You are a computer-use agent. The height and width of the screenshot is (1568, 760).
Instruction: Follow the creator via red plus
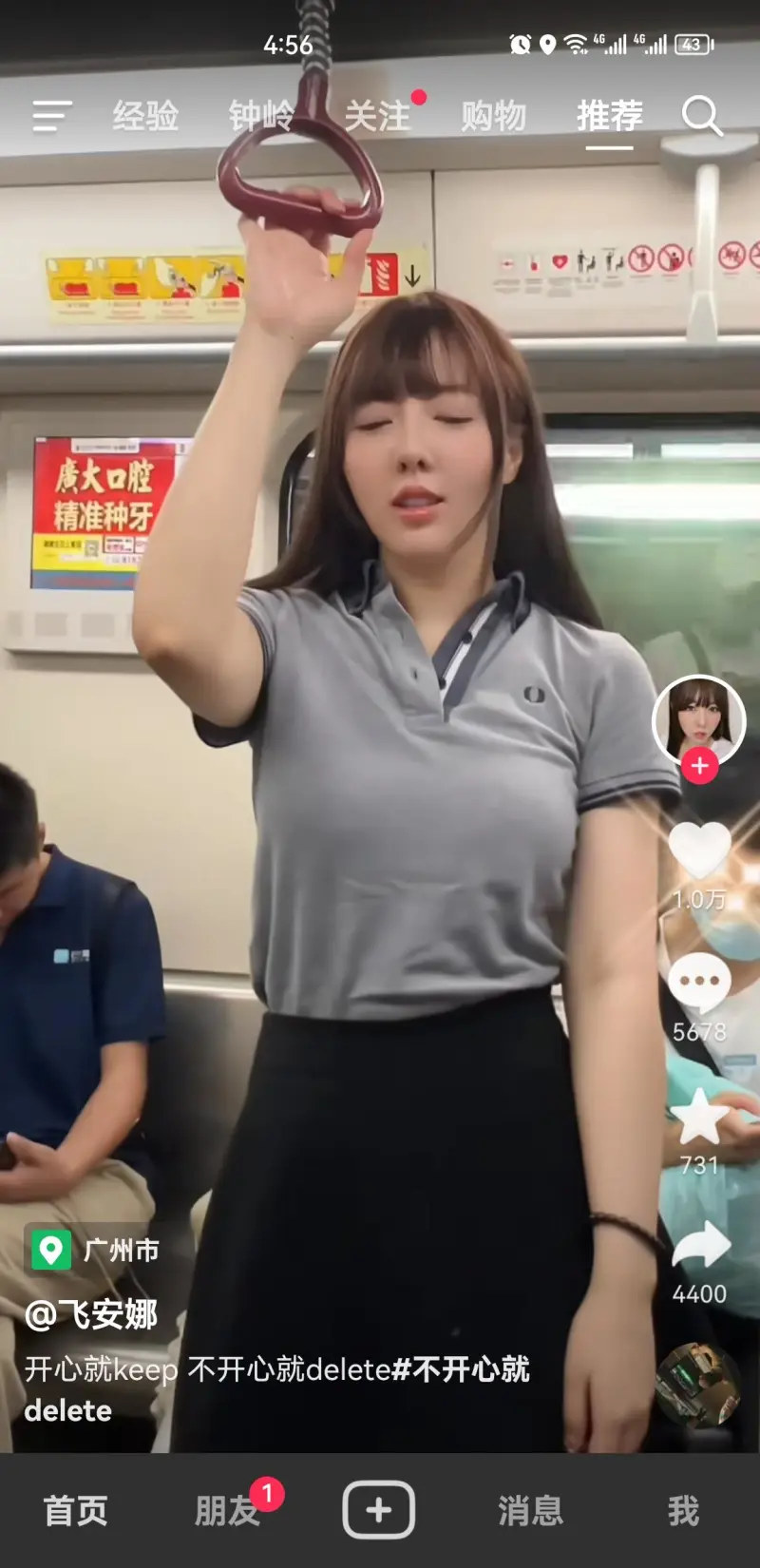(x=699, y=765)
